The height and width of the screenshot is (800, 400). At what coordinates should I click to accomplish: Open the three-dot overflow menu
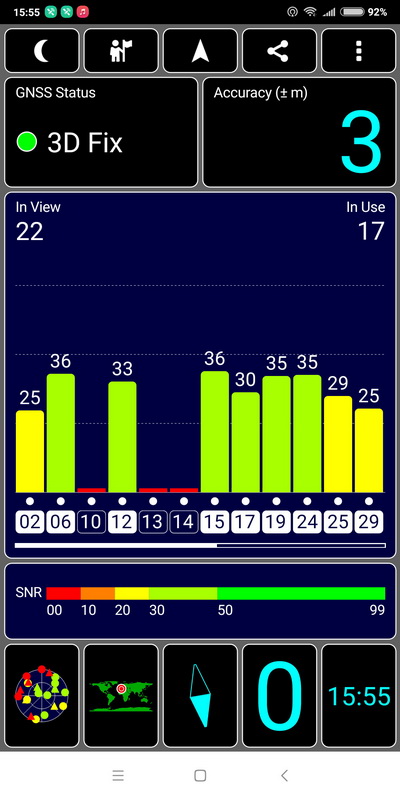pos(359,51)
